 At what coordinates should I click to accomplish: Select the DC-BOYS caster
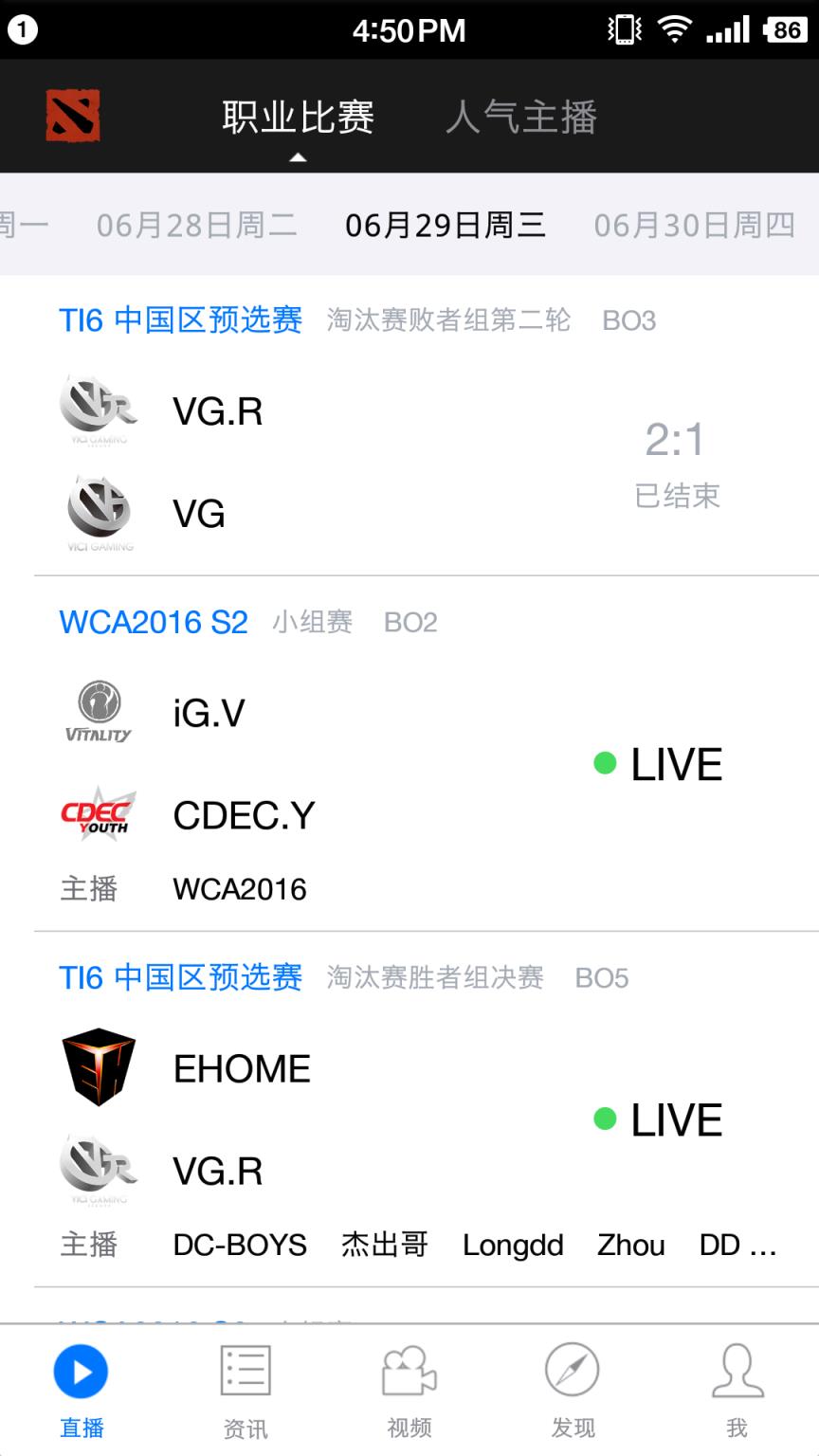click(x=240, y=1246)
